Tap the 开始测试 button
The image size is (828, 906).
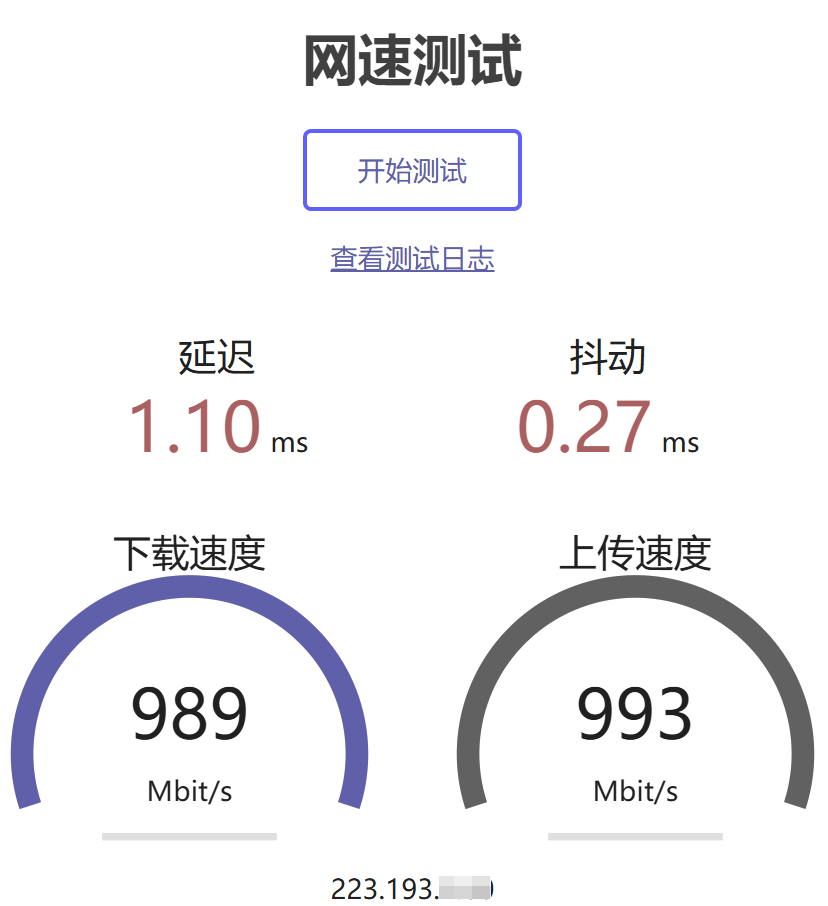412,170
